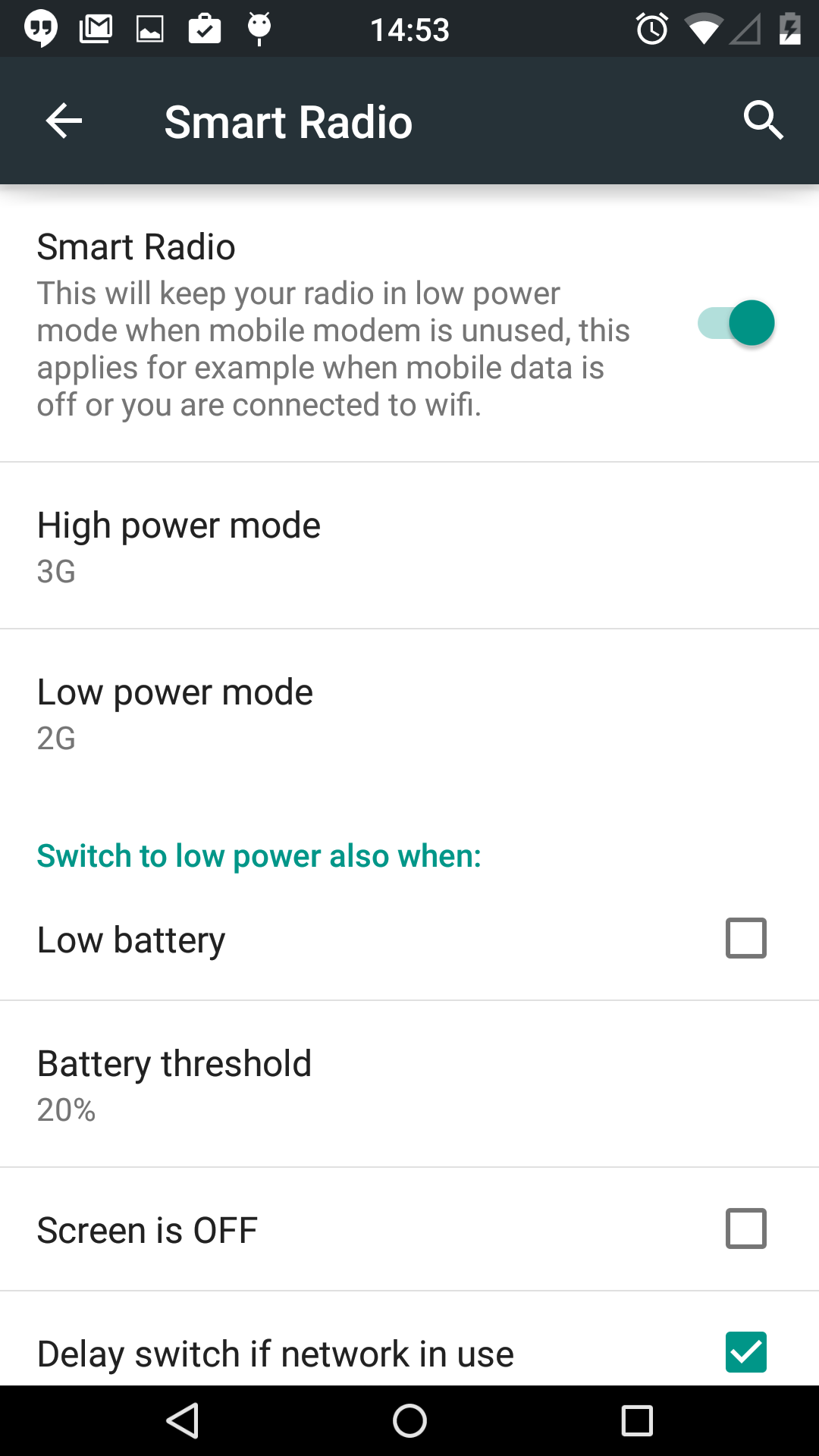819x1456 pixels.
Task: Turn off the Smart Radio switch
Action: pos(736,323)
